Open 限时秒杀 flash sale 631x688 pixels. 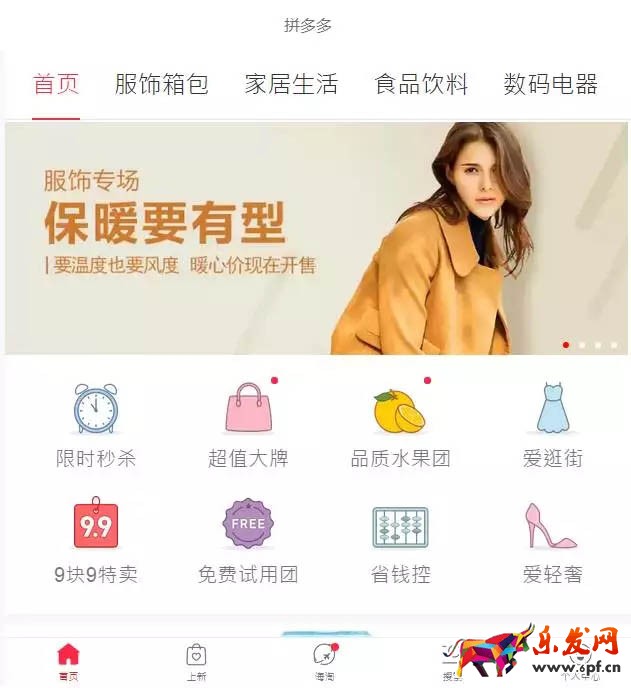96,424
